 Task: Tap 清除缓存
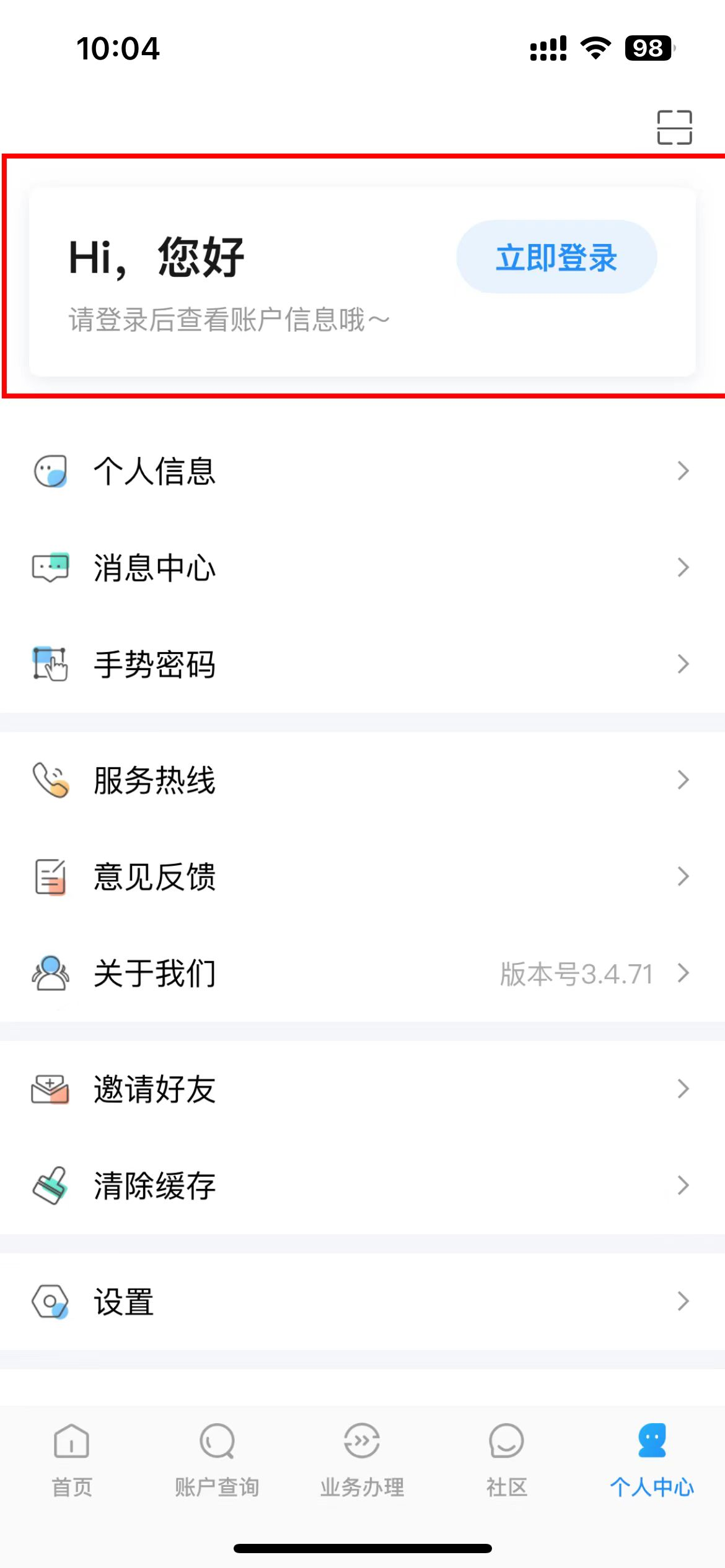point(362,1185)
